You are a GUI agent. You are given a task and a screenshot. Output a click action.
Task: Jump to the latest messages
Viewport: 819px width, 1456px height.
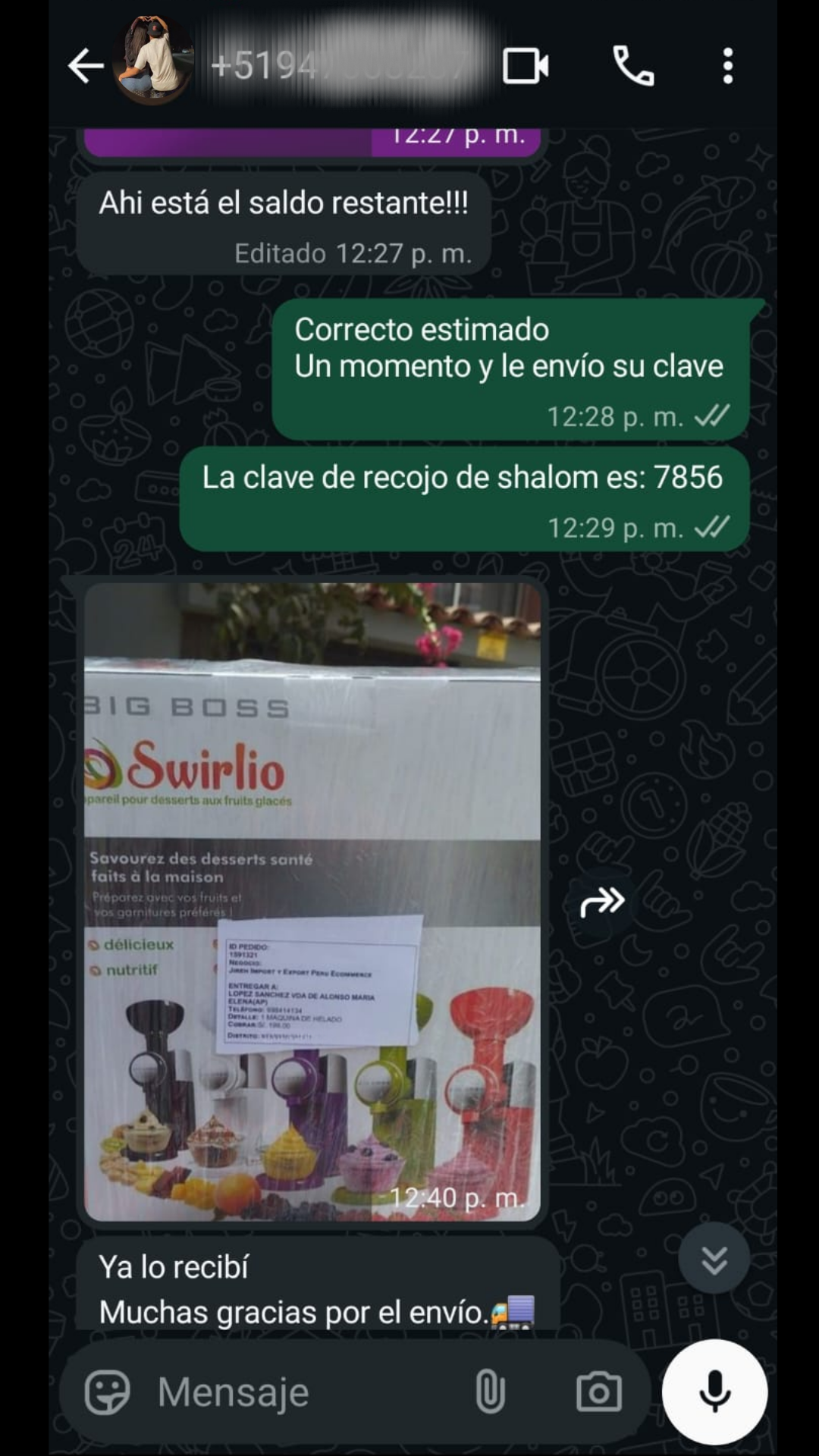coord(714,1258)
